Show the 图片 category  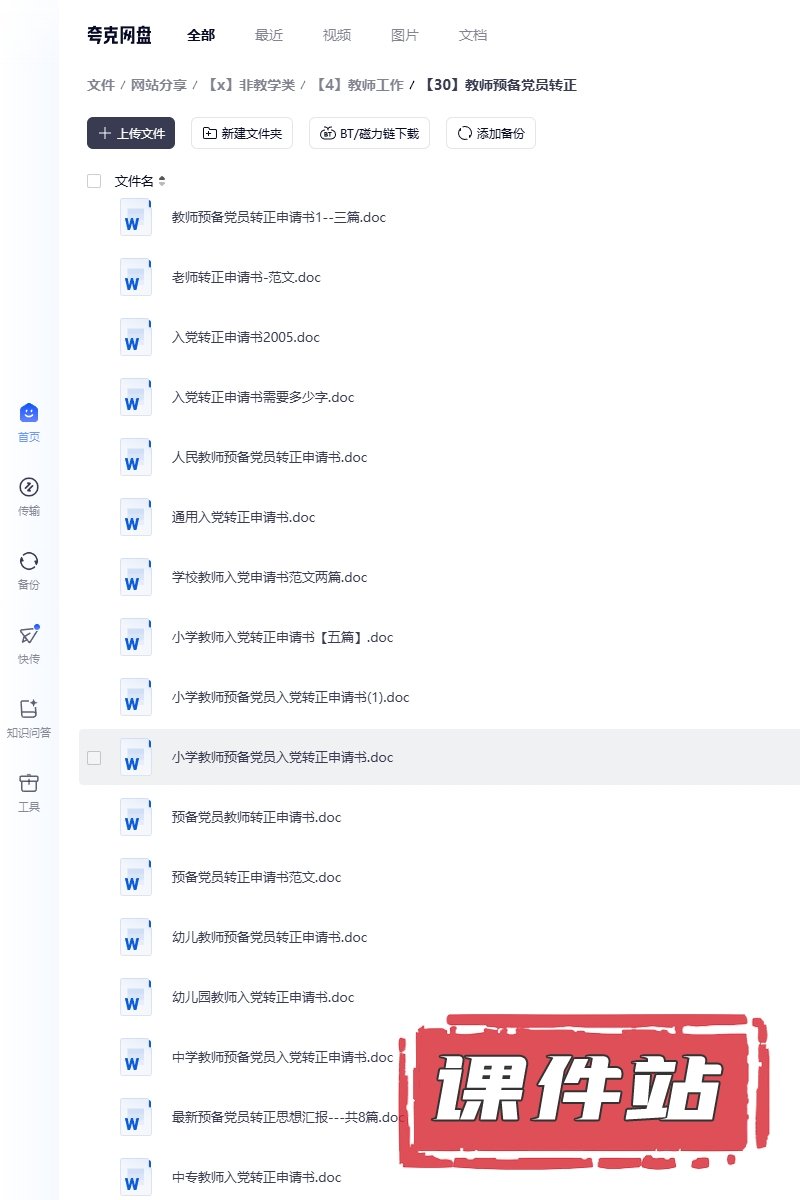405,35
